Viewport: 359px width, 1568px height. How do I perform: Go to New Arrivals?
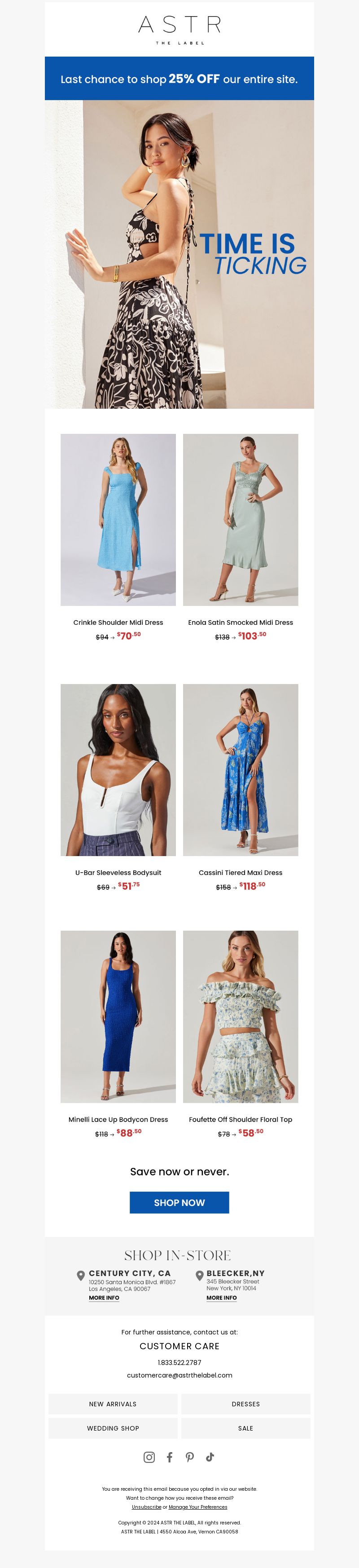(113, 1404)
